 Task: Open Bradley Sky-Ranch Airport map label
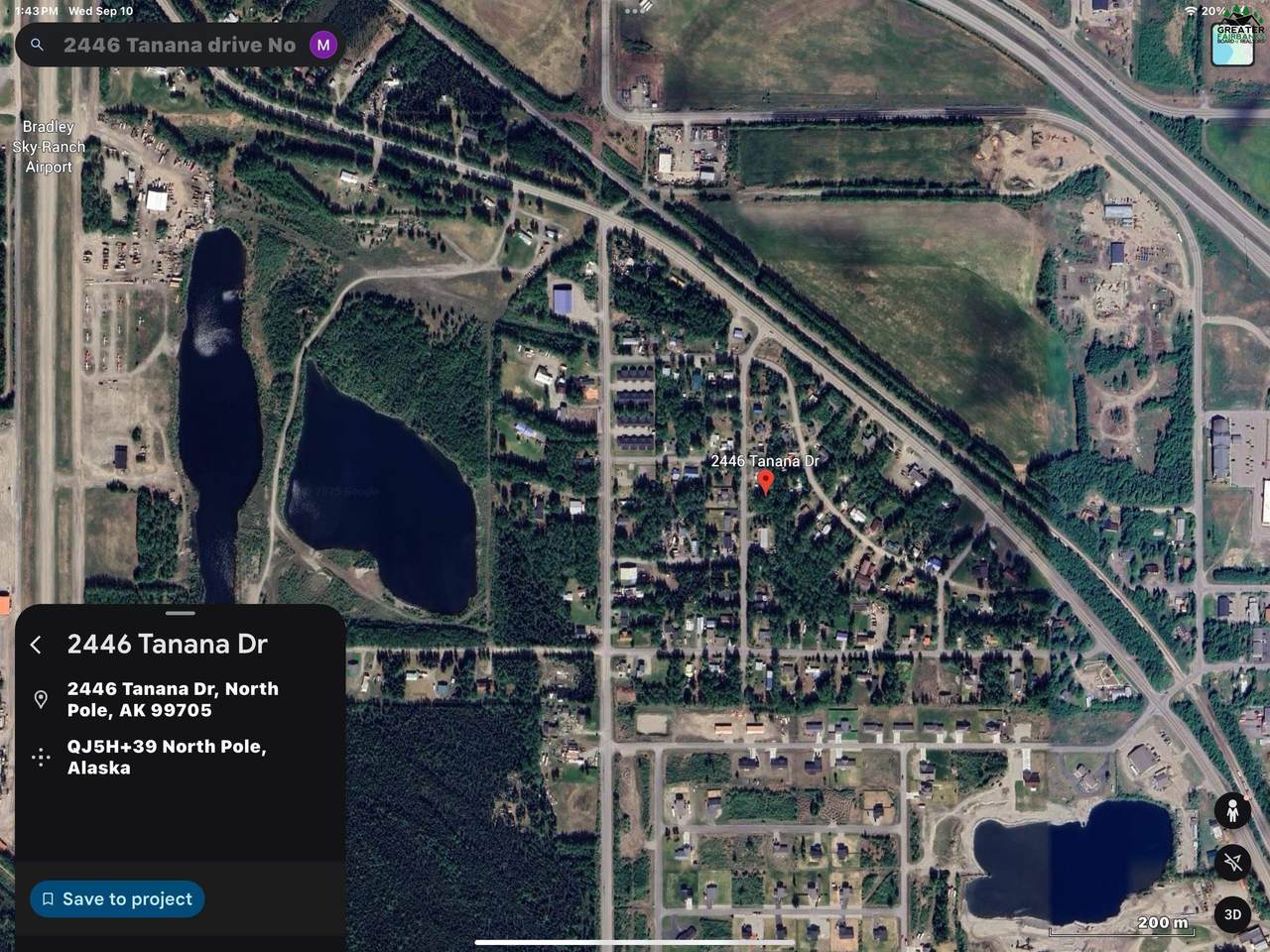point(49,147)
